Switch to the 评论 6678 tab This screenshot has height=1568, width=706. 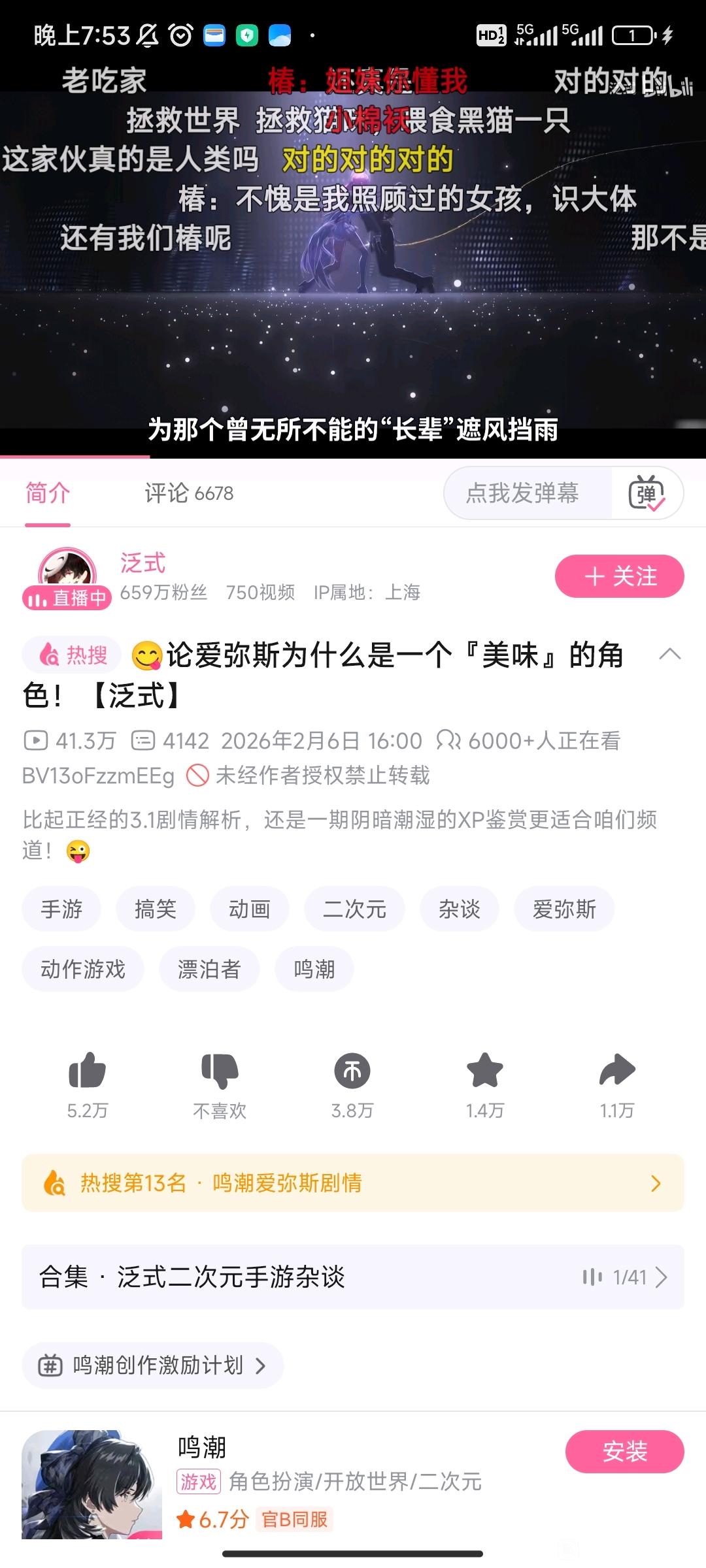coord(189,493)
